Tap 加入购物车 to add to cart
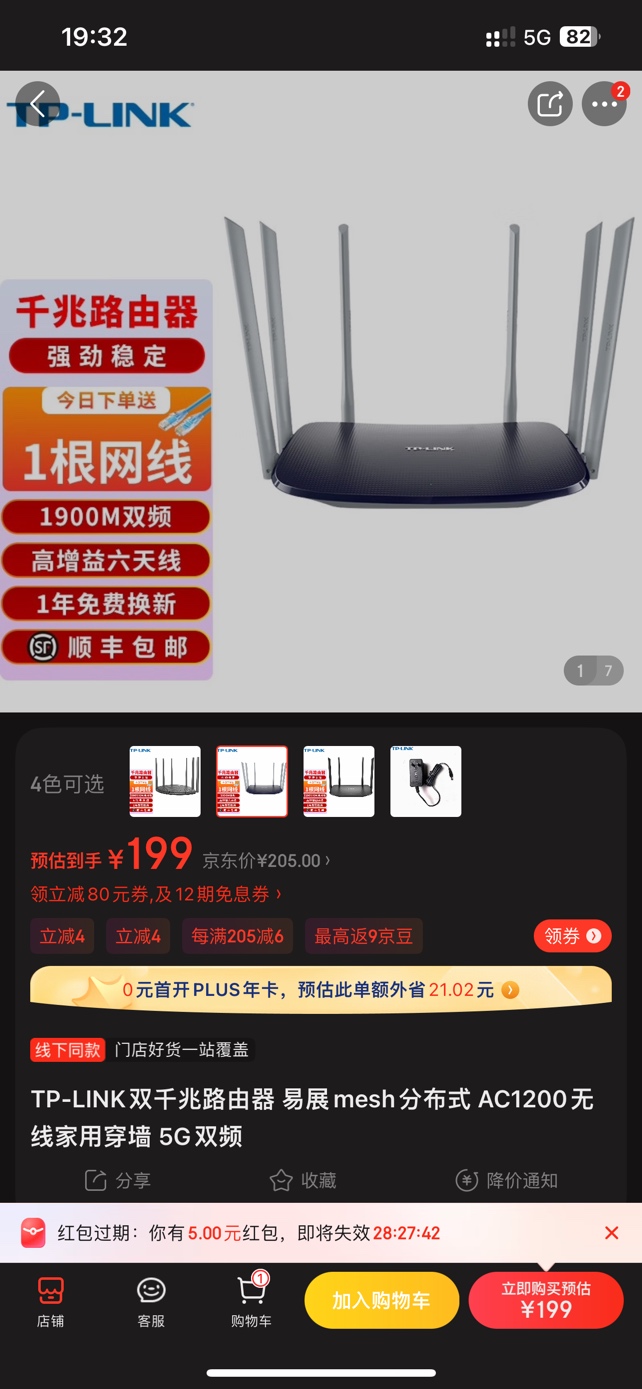This screenshot has width=642, height=1389. pos(381,1300)
